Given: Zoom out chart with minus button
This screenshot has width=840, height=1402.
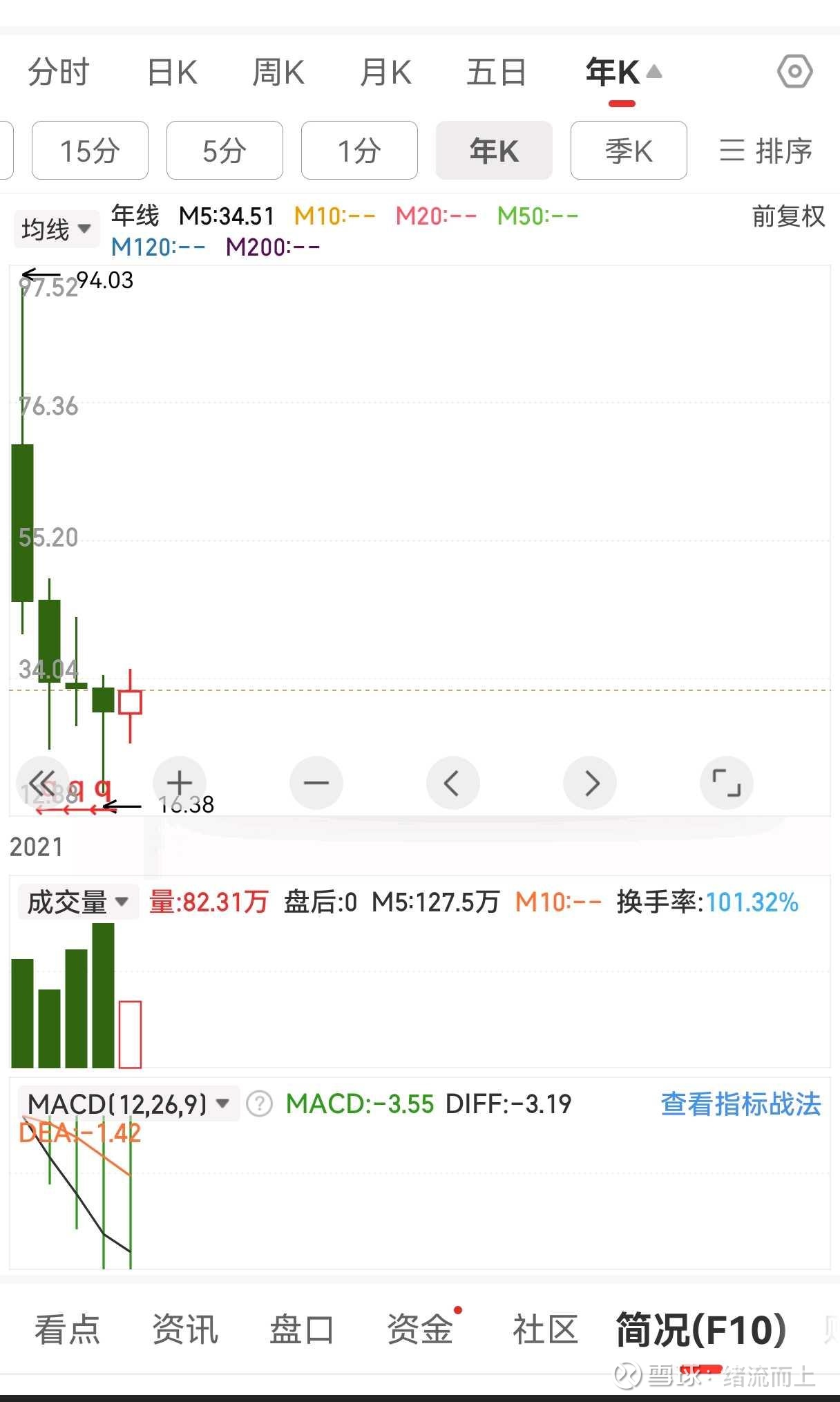Looking at the screenshot, I should [x=316, y=783].
